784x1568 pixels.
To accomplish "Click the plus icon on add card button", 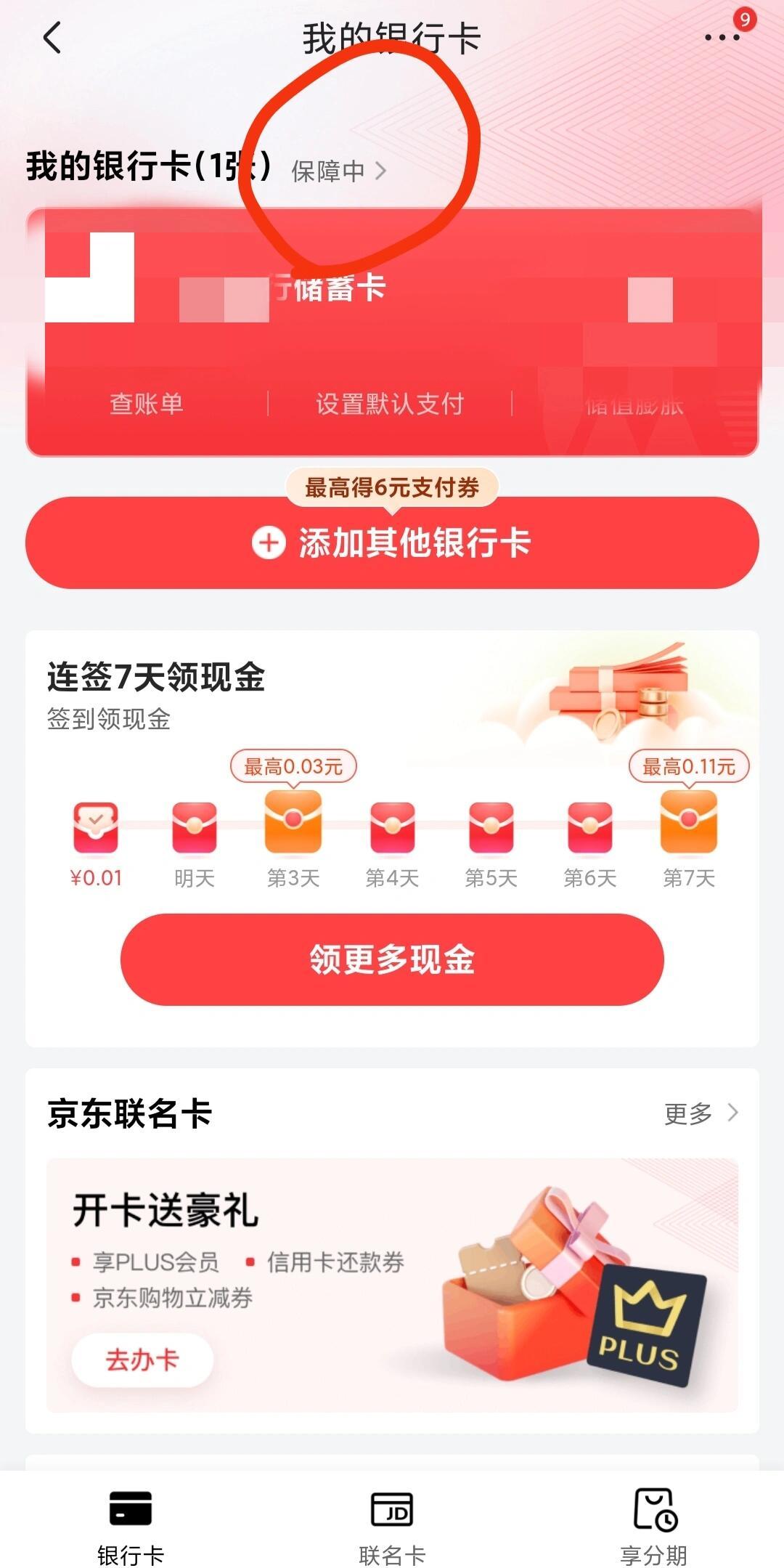I will [x=269, y=543].
